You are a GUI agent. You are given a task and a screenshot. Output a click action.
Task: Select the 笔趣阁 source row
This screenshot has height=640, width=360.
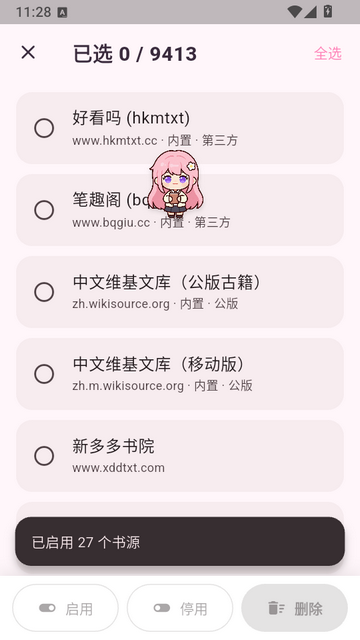[x=180, y=210]
